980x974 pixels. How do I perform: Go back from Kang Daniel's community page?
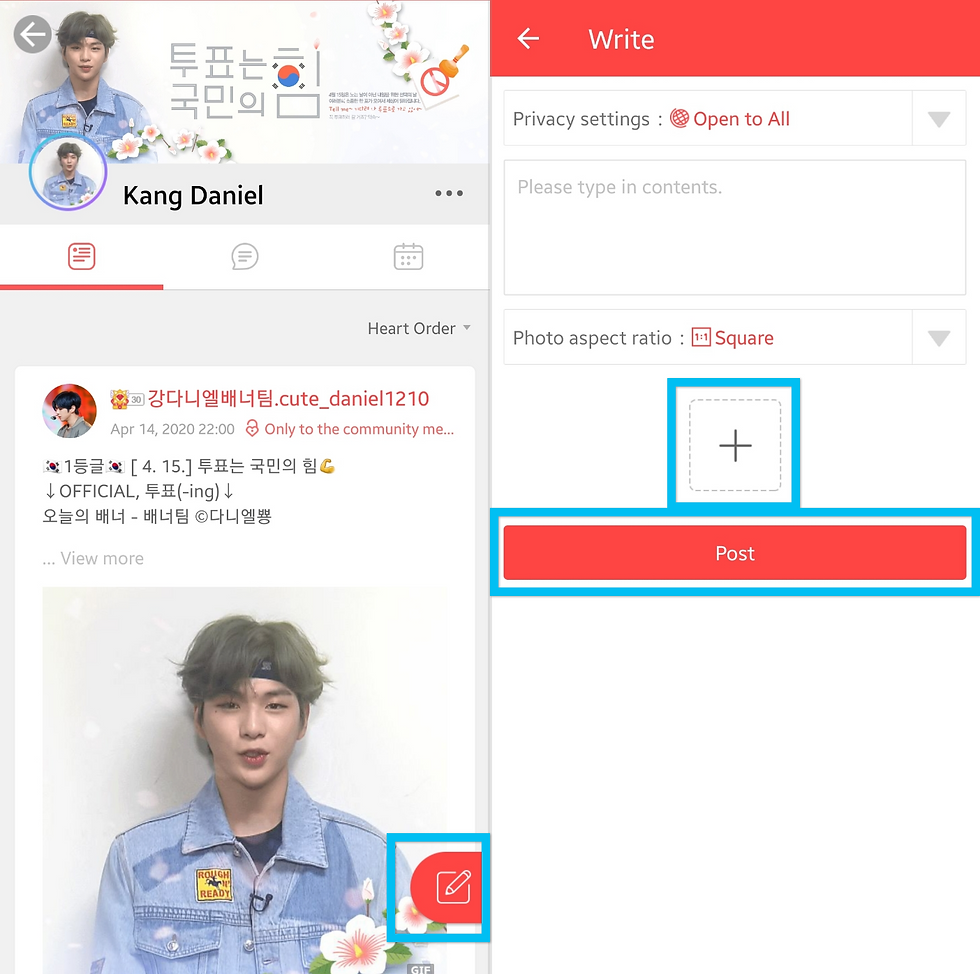[33, 36]
